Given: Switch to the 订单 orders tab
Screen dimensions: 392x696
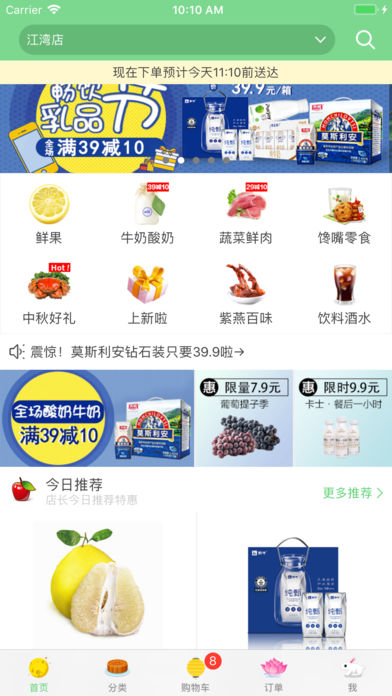Looking at the screenshot, I should (x=274, y=675).
